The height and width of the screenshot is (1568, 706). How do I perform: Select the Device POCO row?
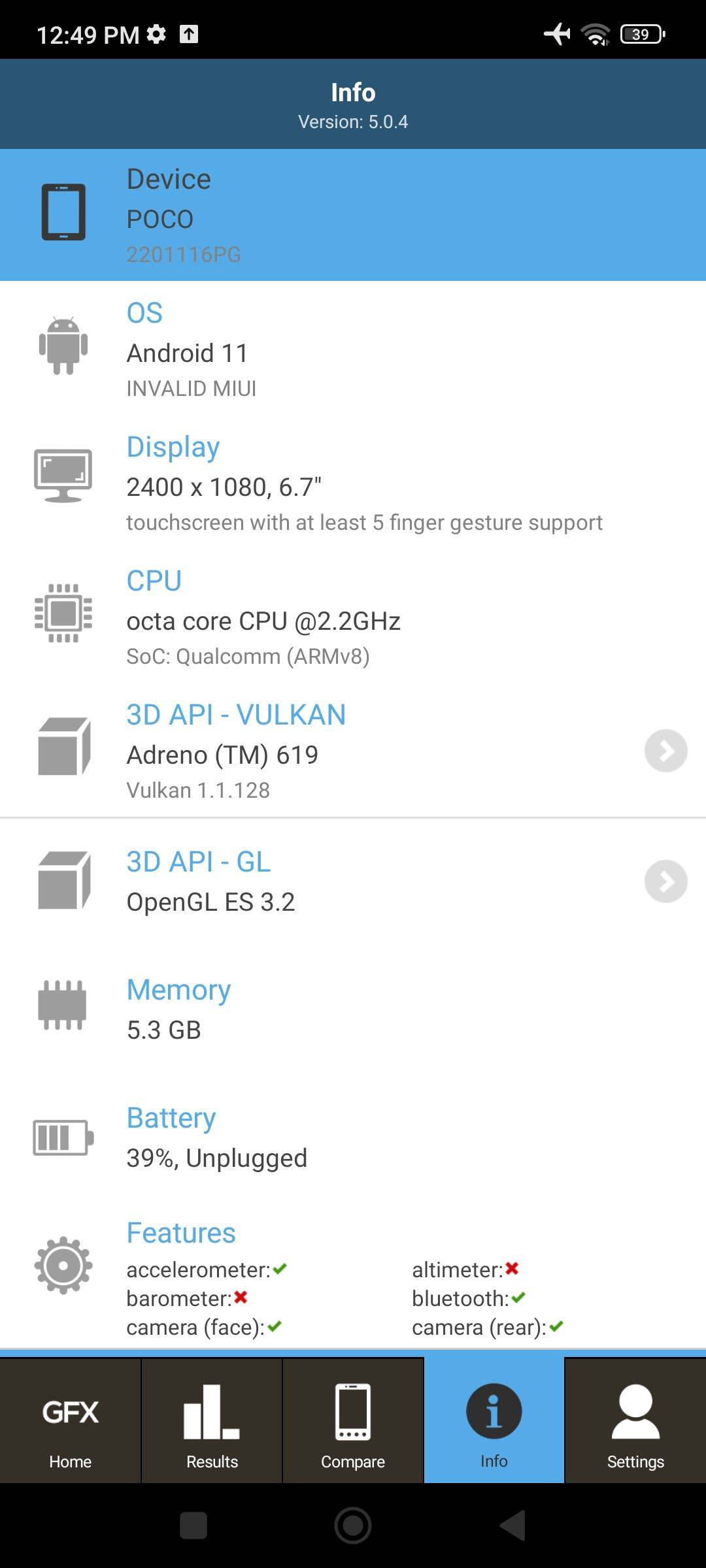[353, 215]
